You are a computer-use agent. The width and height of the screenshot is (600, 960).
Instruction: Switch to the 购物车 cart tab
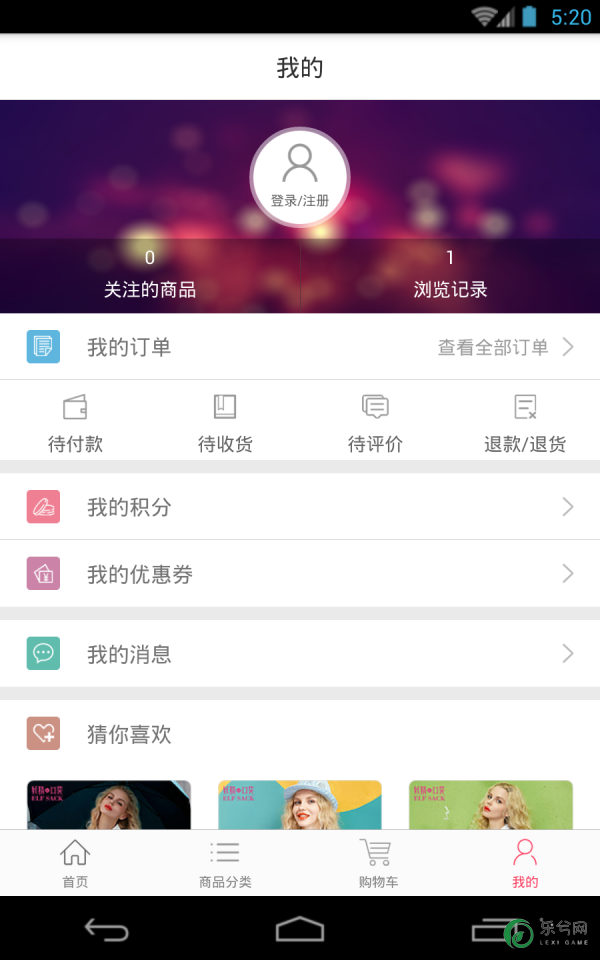point(378,863)
